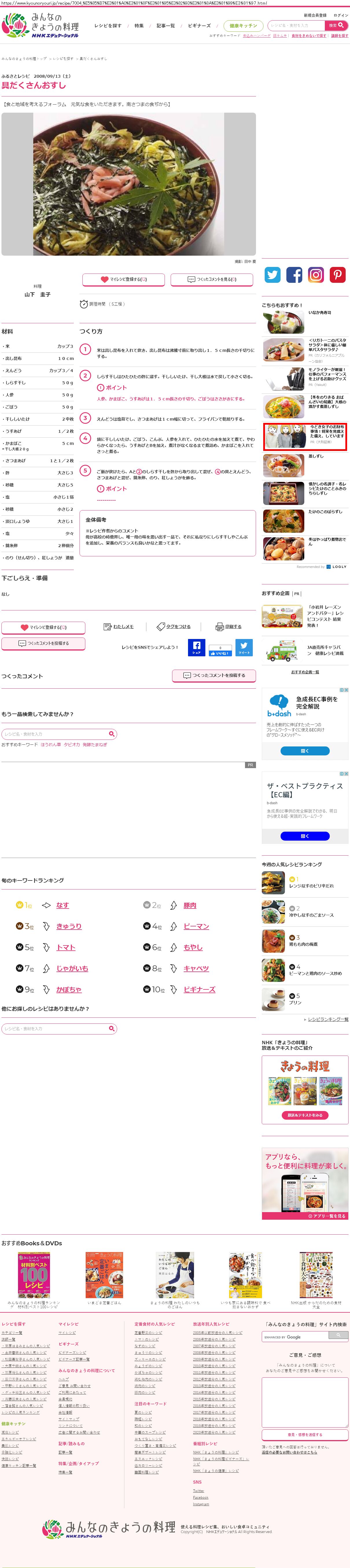Tap the header recipe search box
Image resolution: width=350 pixels, height=1568 pixels.
pyautogui.click(x=296, y=25)
